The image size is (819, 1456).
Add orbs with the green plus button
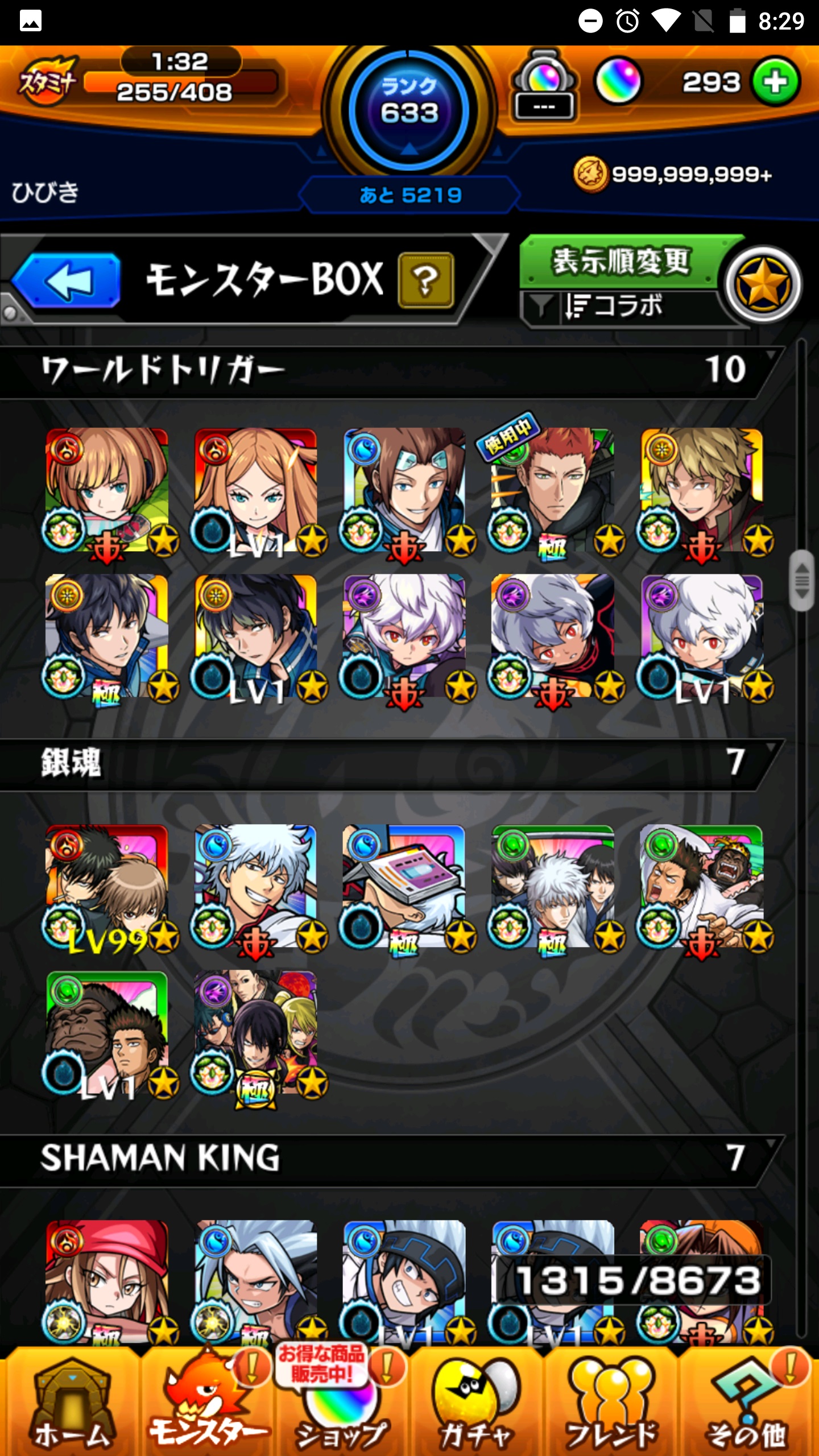click(775, 82)
